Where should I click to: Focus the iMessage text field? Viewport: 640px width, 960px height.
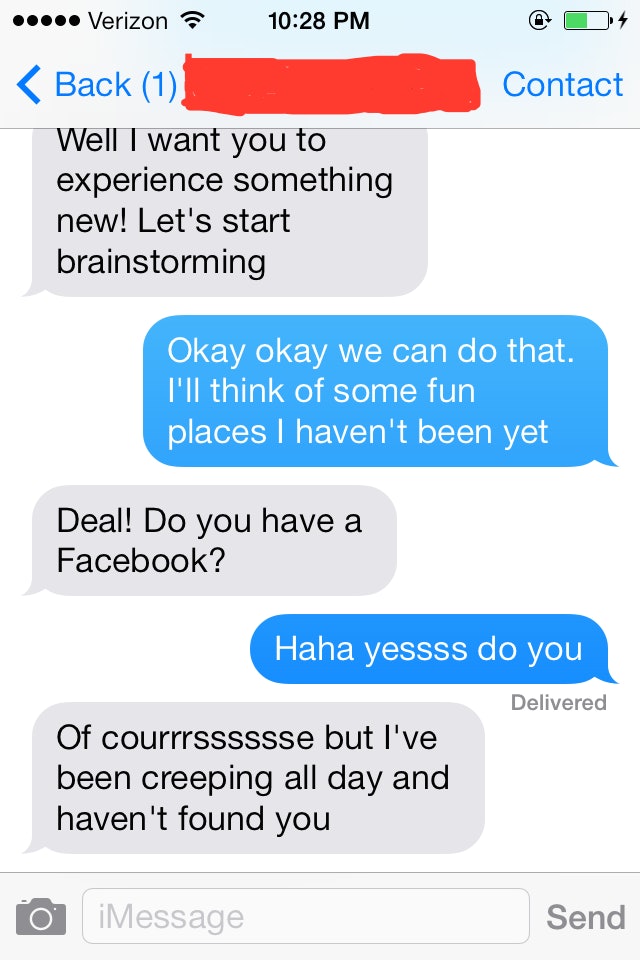(x=305, y=916)
